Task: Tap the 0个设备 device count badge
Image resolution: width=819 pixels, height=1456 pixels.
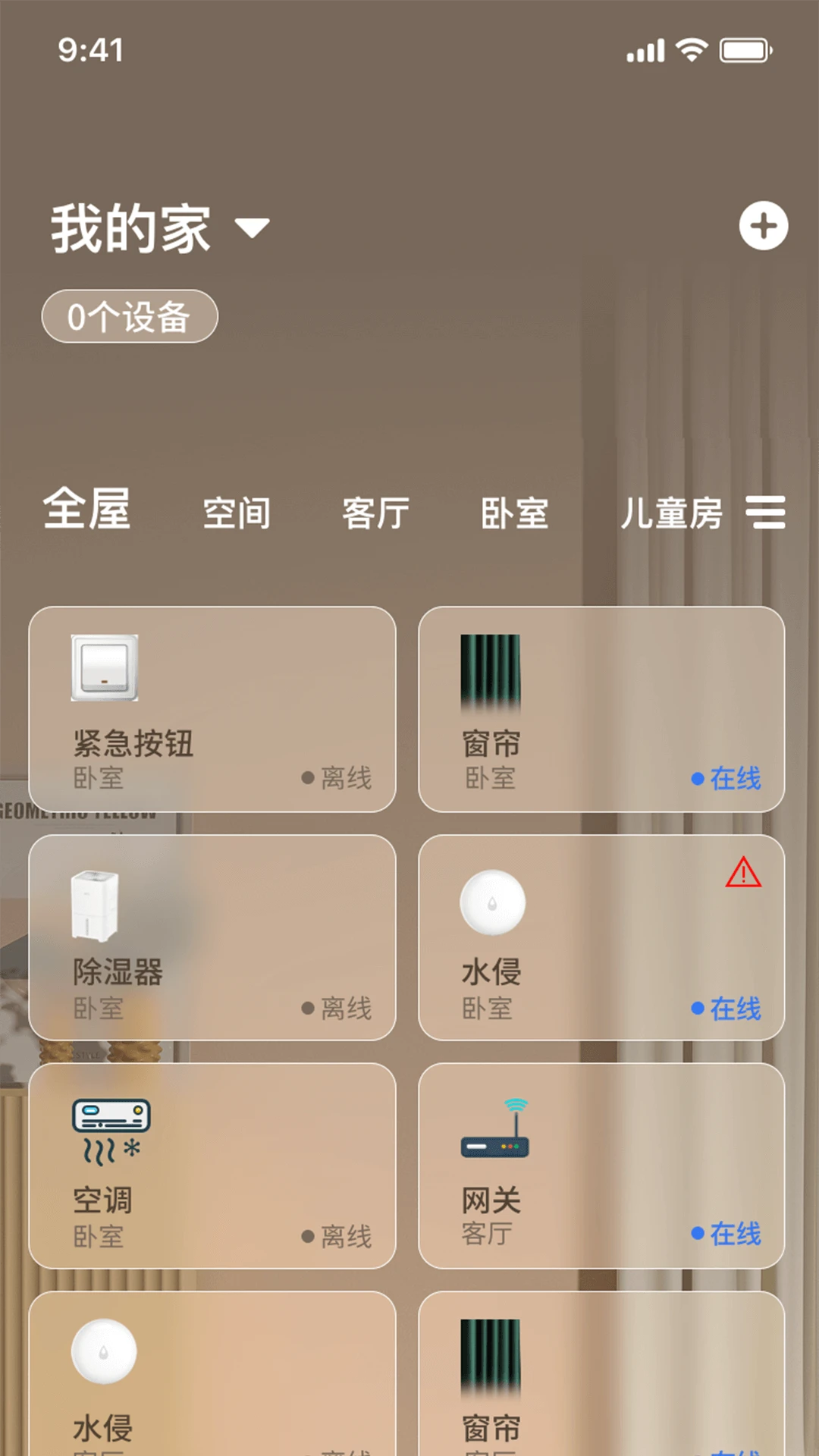Action: point(129,316)
